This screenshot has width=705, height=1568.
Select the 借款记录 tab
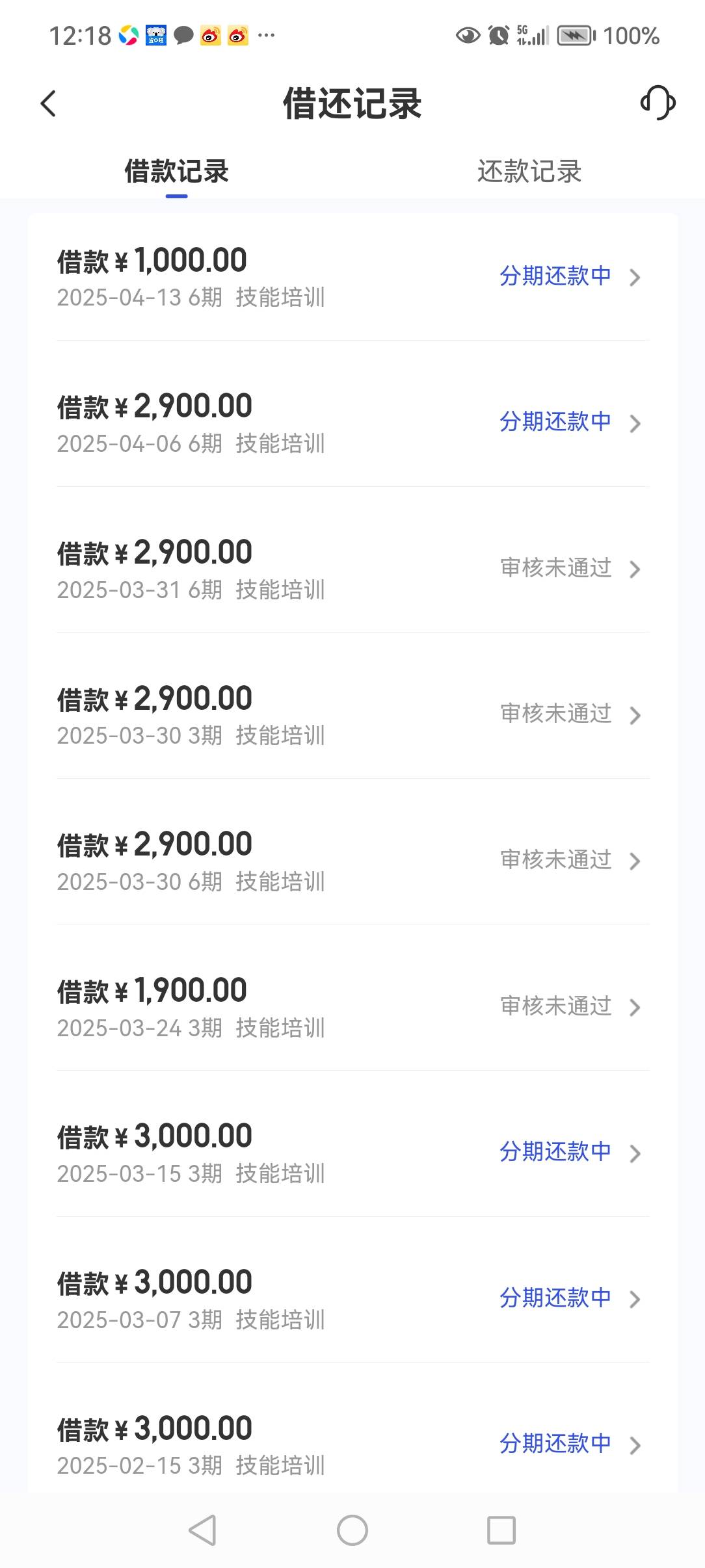coord(176,172)
